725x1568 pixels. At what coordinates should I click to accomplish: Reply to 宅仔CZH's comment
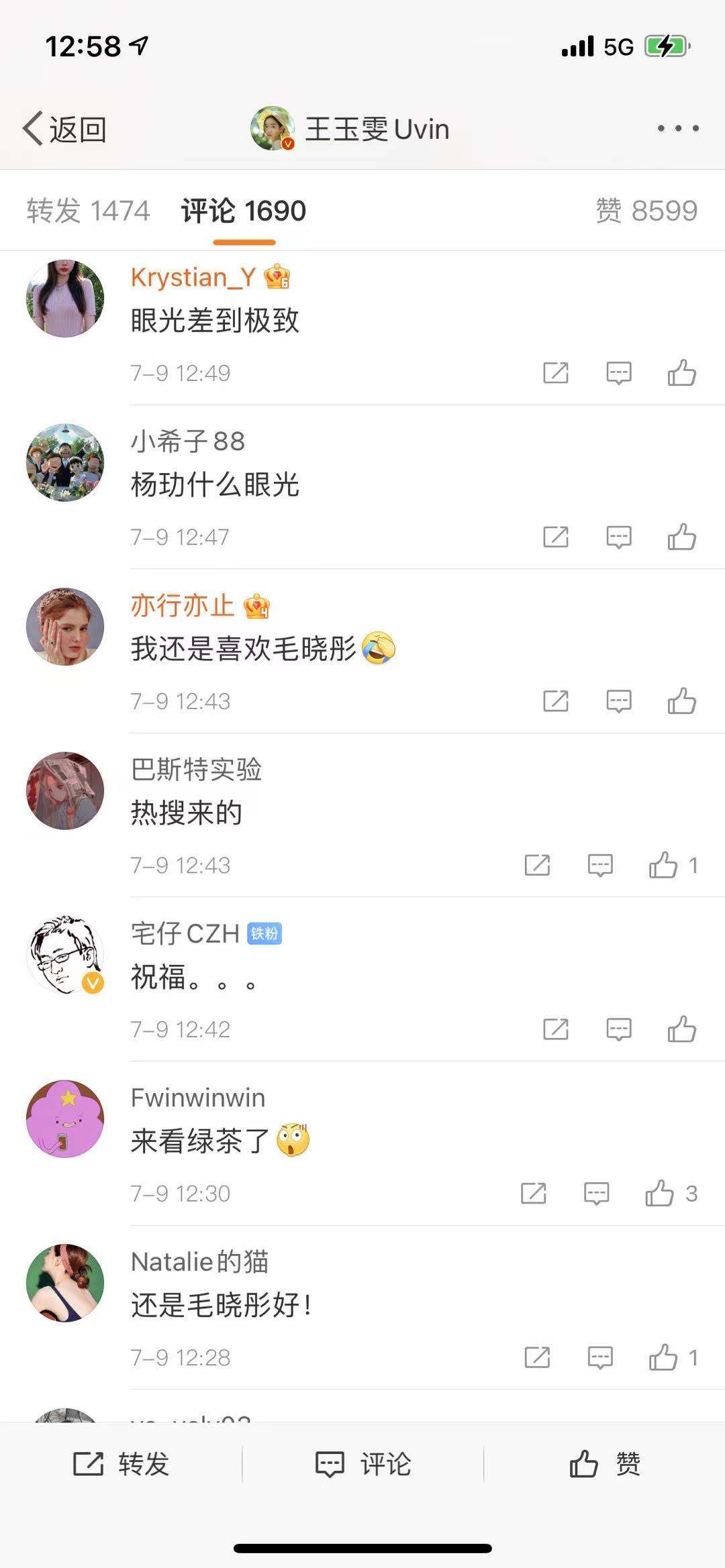pos(618,1030)
